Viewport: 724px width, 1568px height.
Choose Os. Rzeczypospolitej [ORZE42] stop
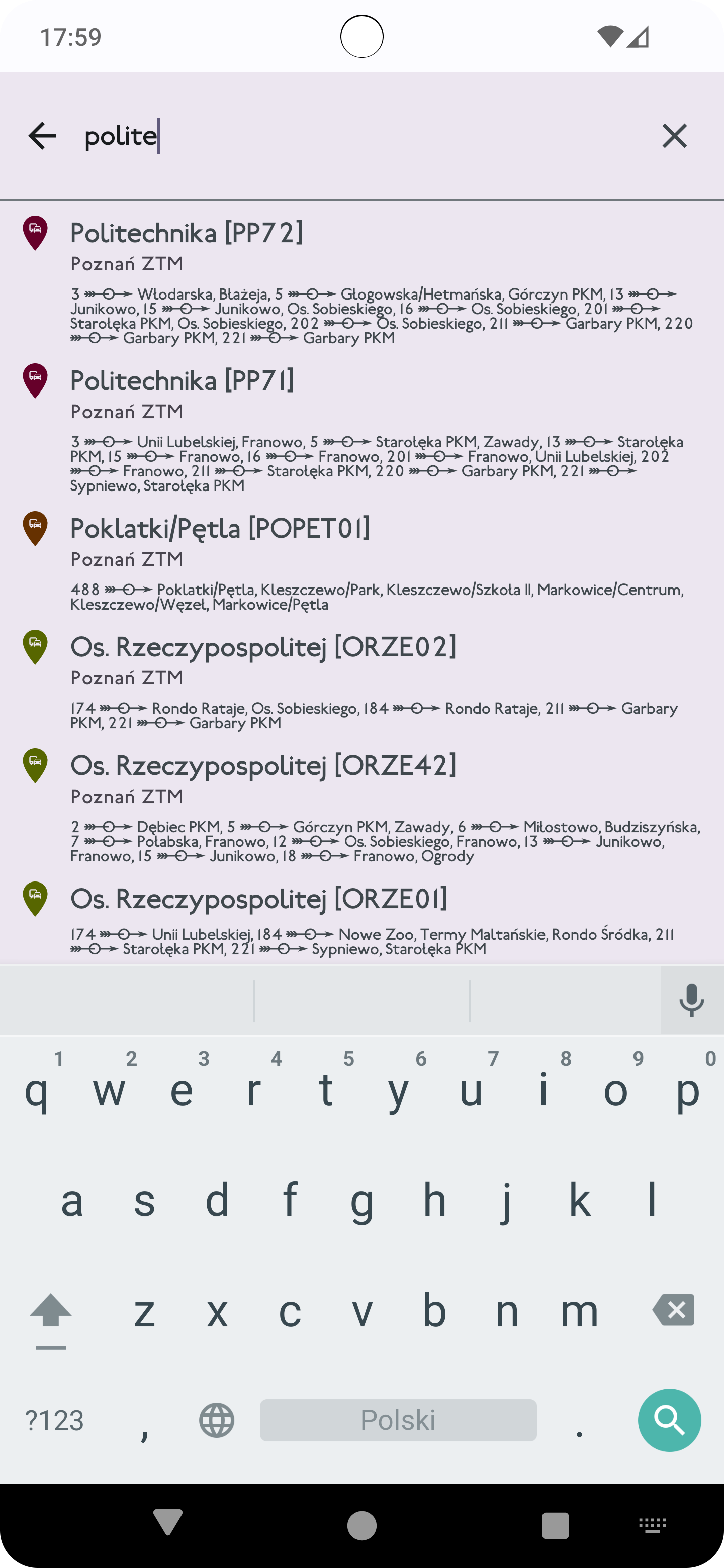pos(361,807)
